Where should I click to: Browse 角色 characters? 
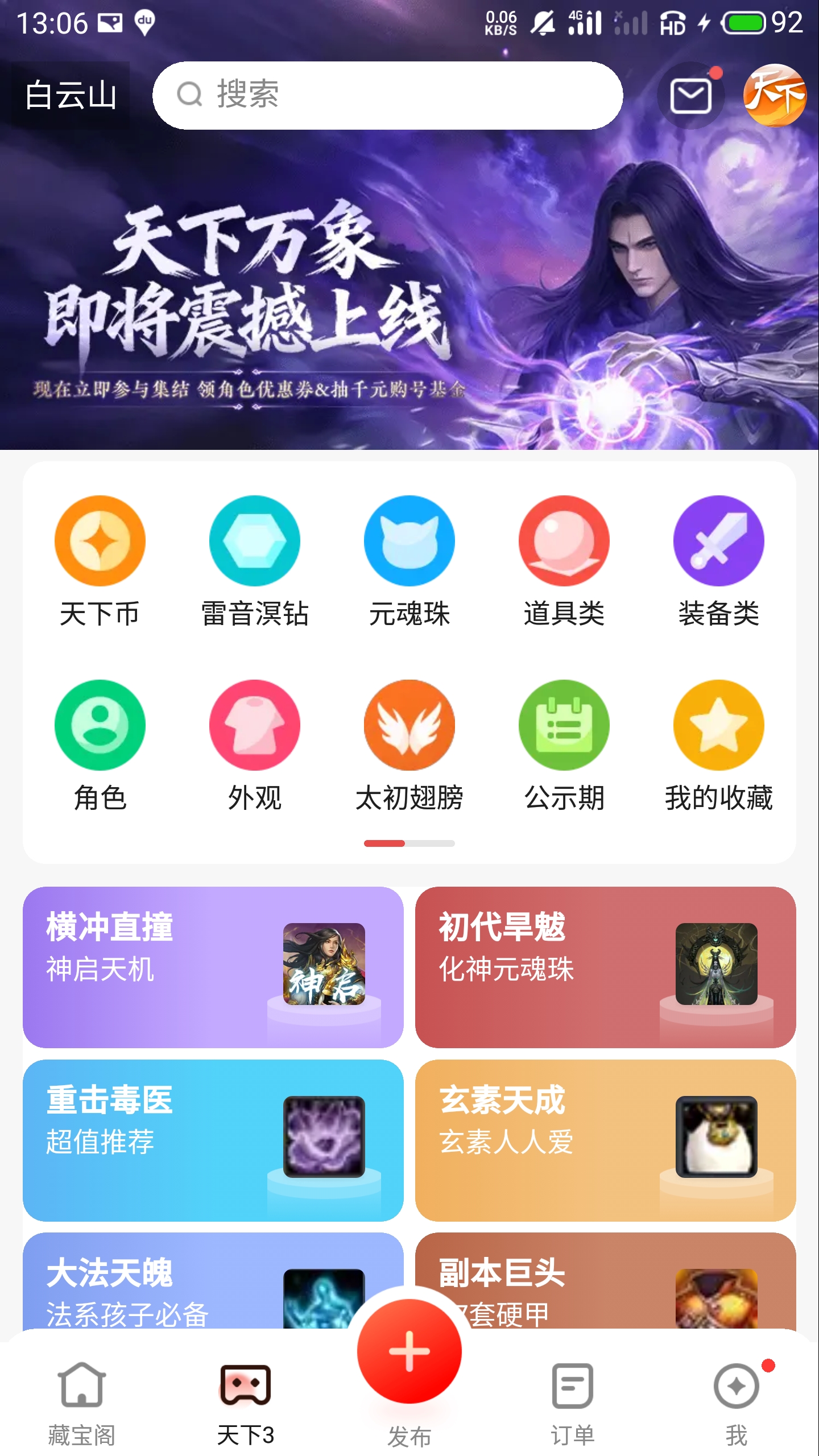pyautogui.click(x=100, y=745)
